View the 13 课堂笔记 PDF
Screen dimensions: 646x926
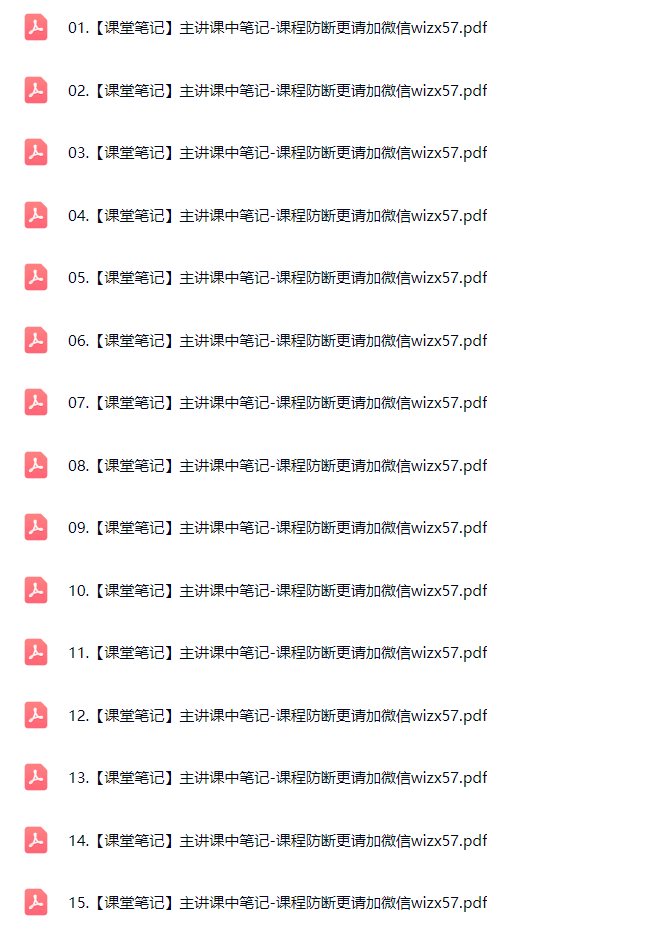coord(277,778)
